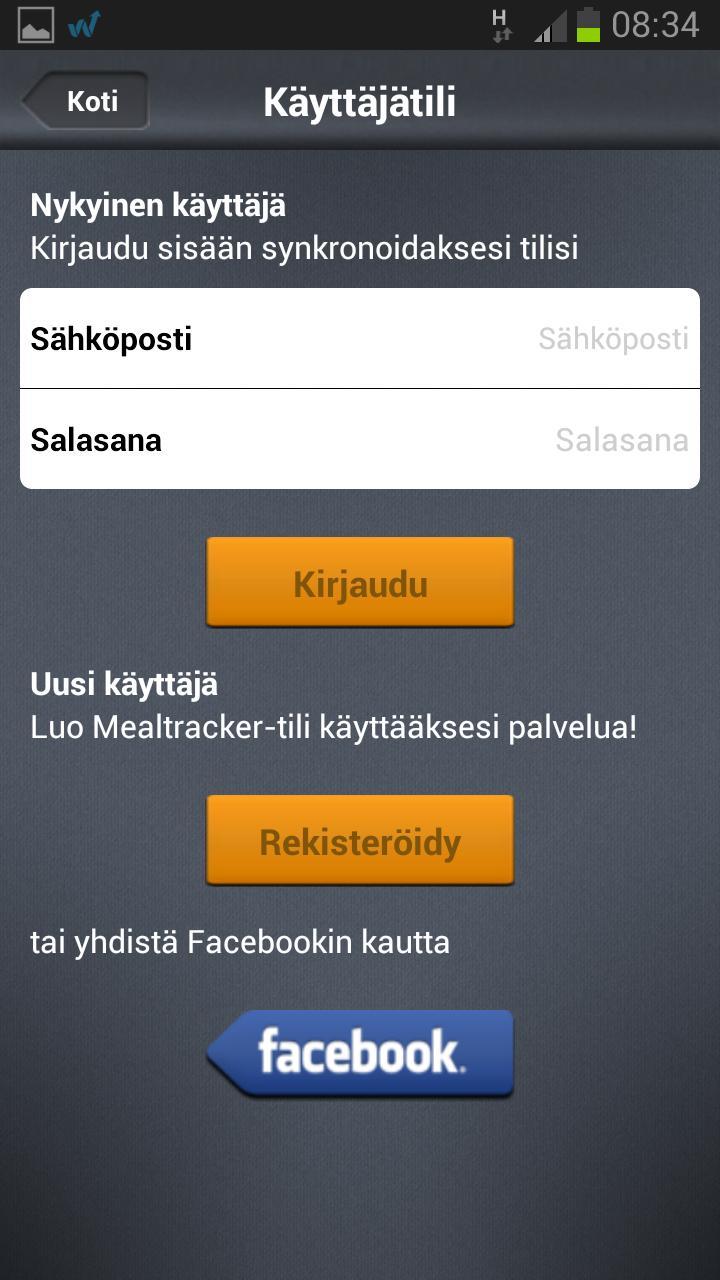
Task: Tap the Facebook arrow badge icon
Action: tap(225, 1052)
